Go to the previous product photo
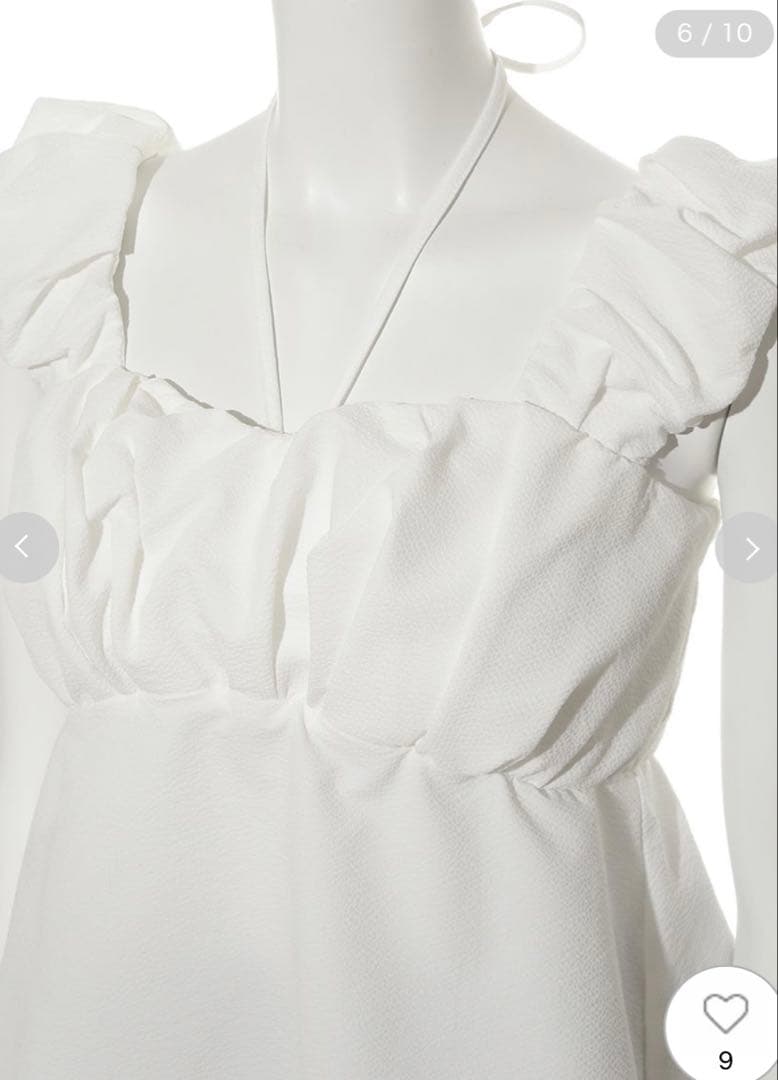Image resolution: width=778 pixels, height=1080 pixels. click(24, 547)
